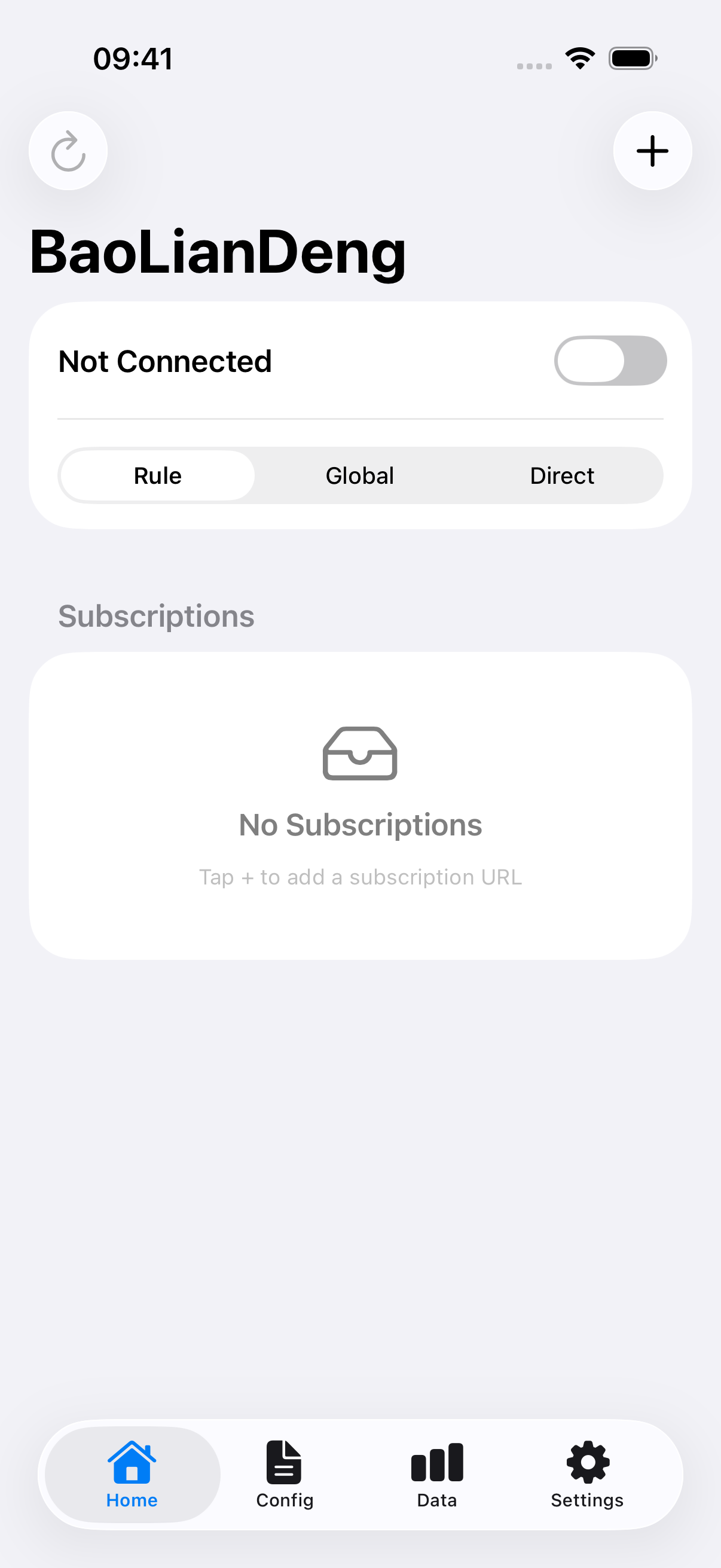Select the Global proxy mode

pos(359,475)
